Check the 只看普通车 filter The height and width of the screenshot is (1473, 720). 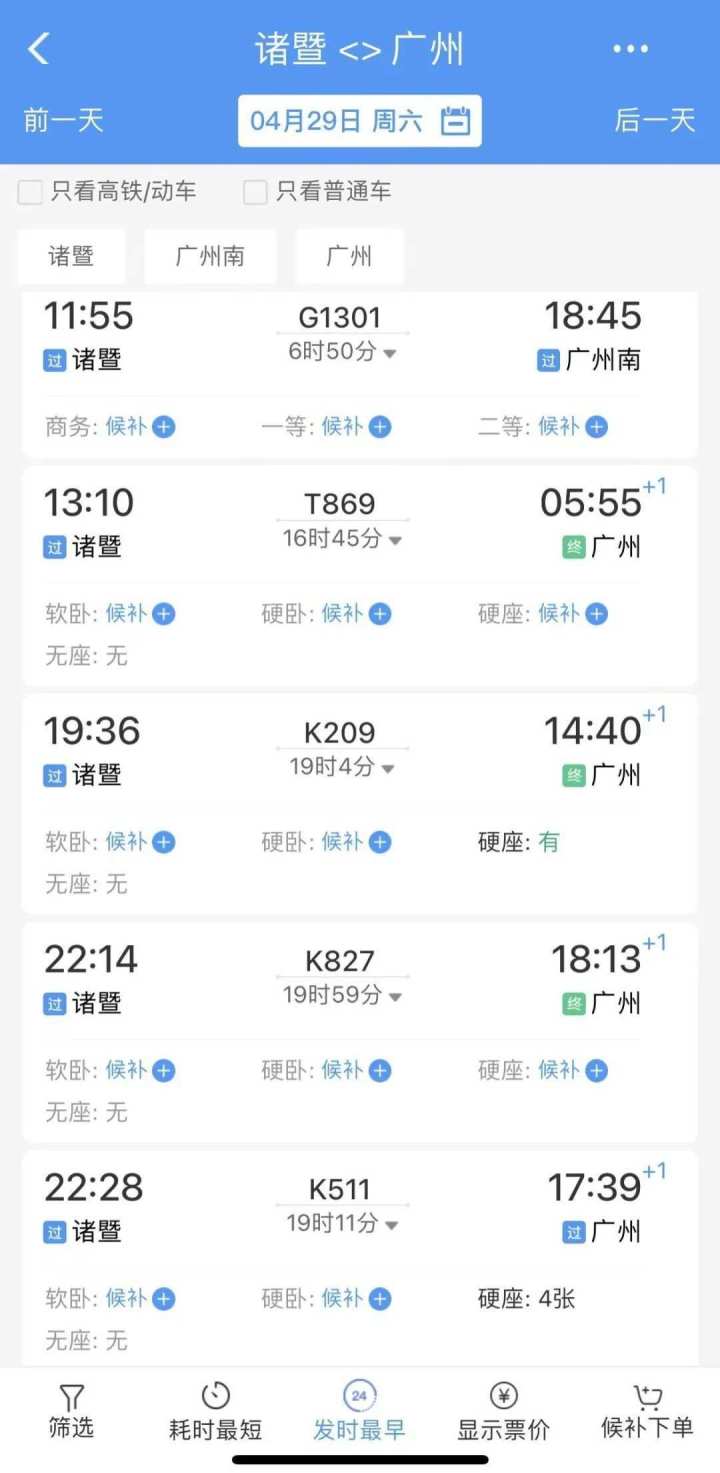click(318, 191)
